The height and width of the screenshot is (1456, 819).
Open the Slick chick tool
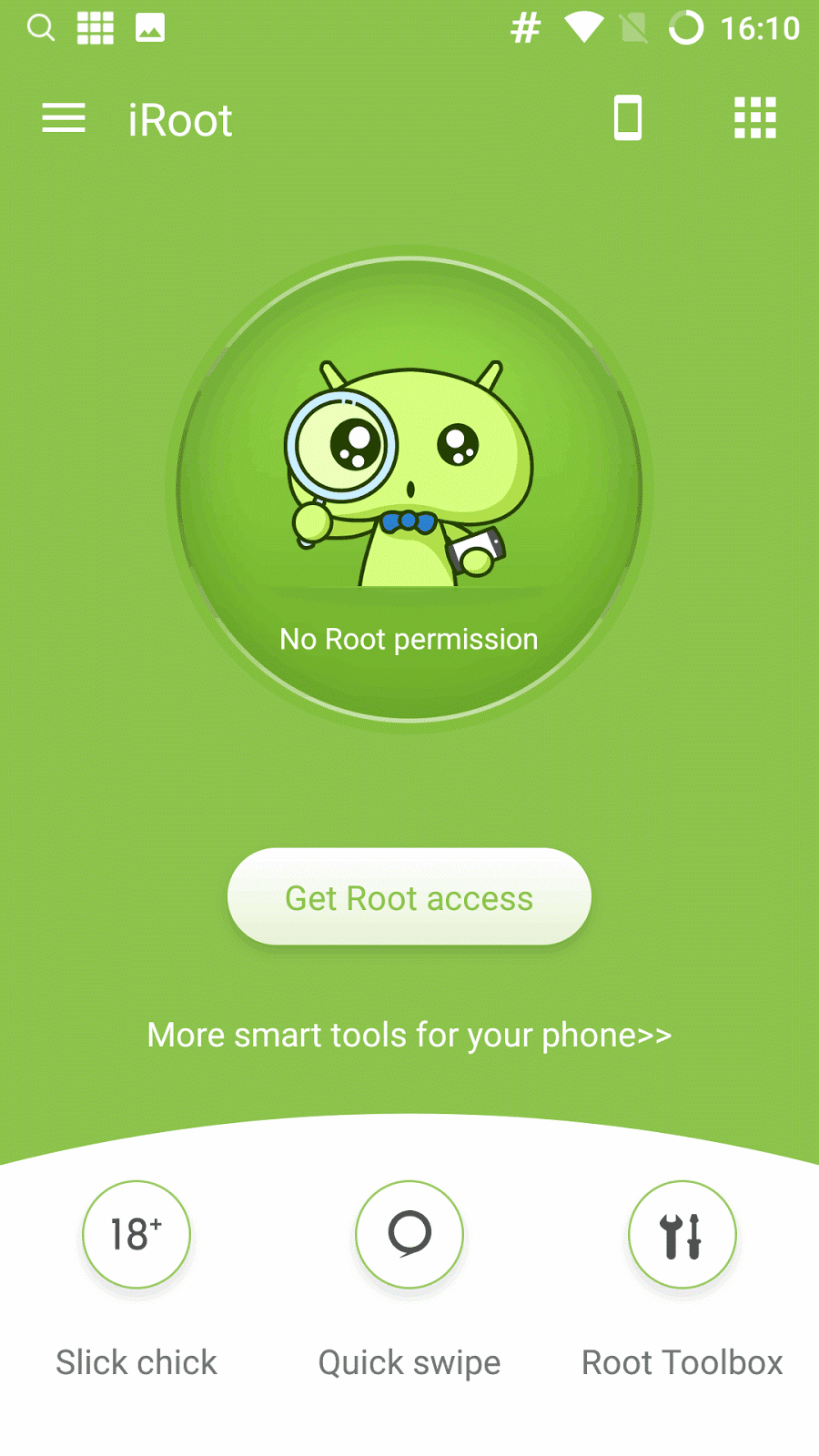coord(136,1235)
